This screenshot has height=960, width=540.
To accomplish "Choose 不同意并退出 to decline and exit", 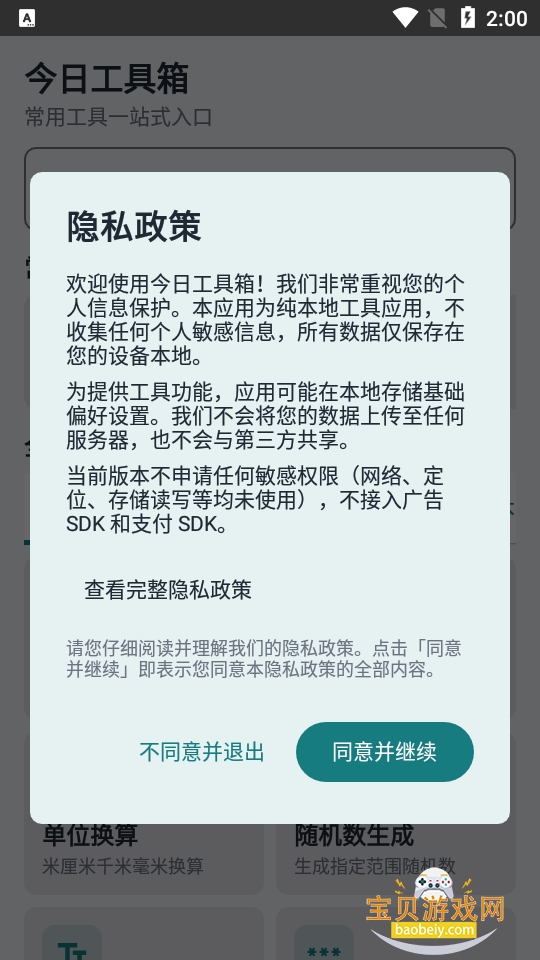I will click(x=201, y=752).
